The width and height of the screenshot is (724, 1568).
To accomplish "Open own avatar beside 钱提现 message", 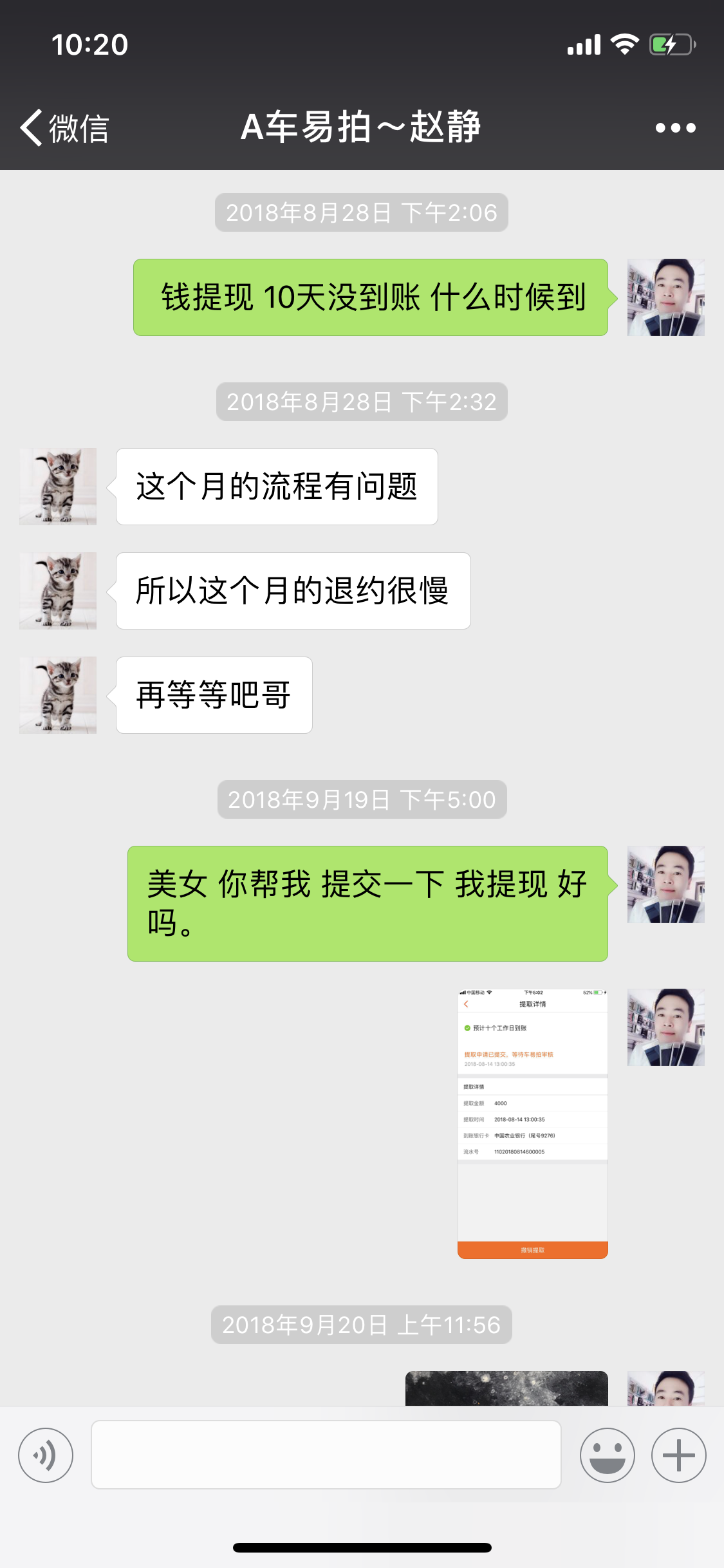I will 666,297.
